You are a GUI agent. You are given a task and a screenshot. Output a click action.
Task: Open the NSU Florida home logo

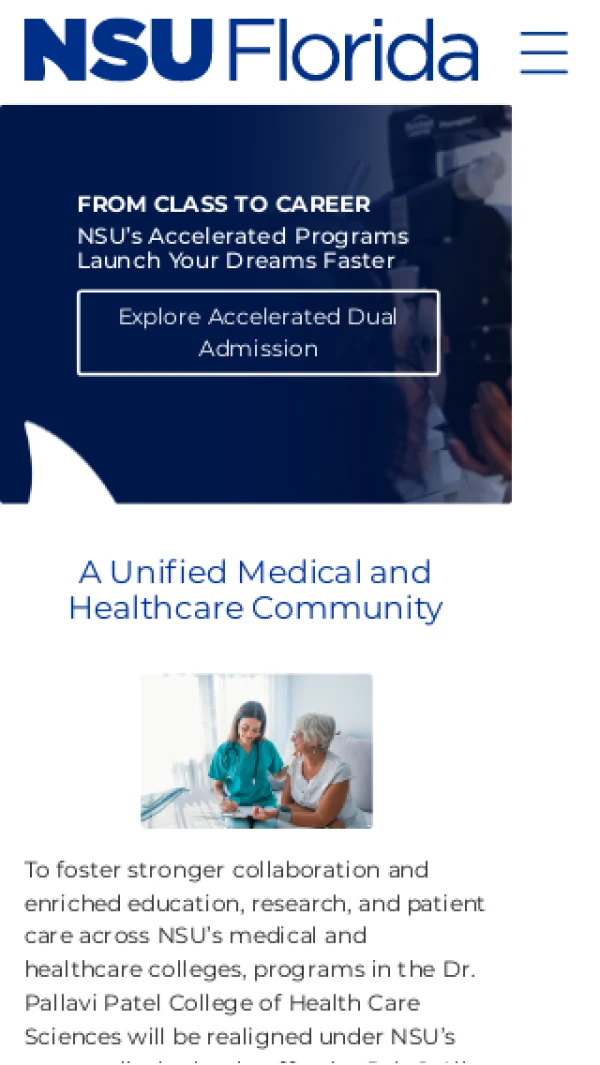[x=251, y=50]
